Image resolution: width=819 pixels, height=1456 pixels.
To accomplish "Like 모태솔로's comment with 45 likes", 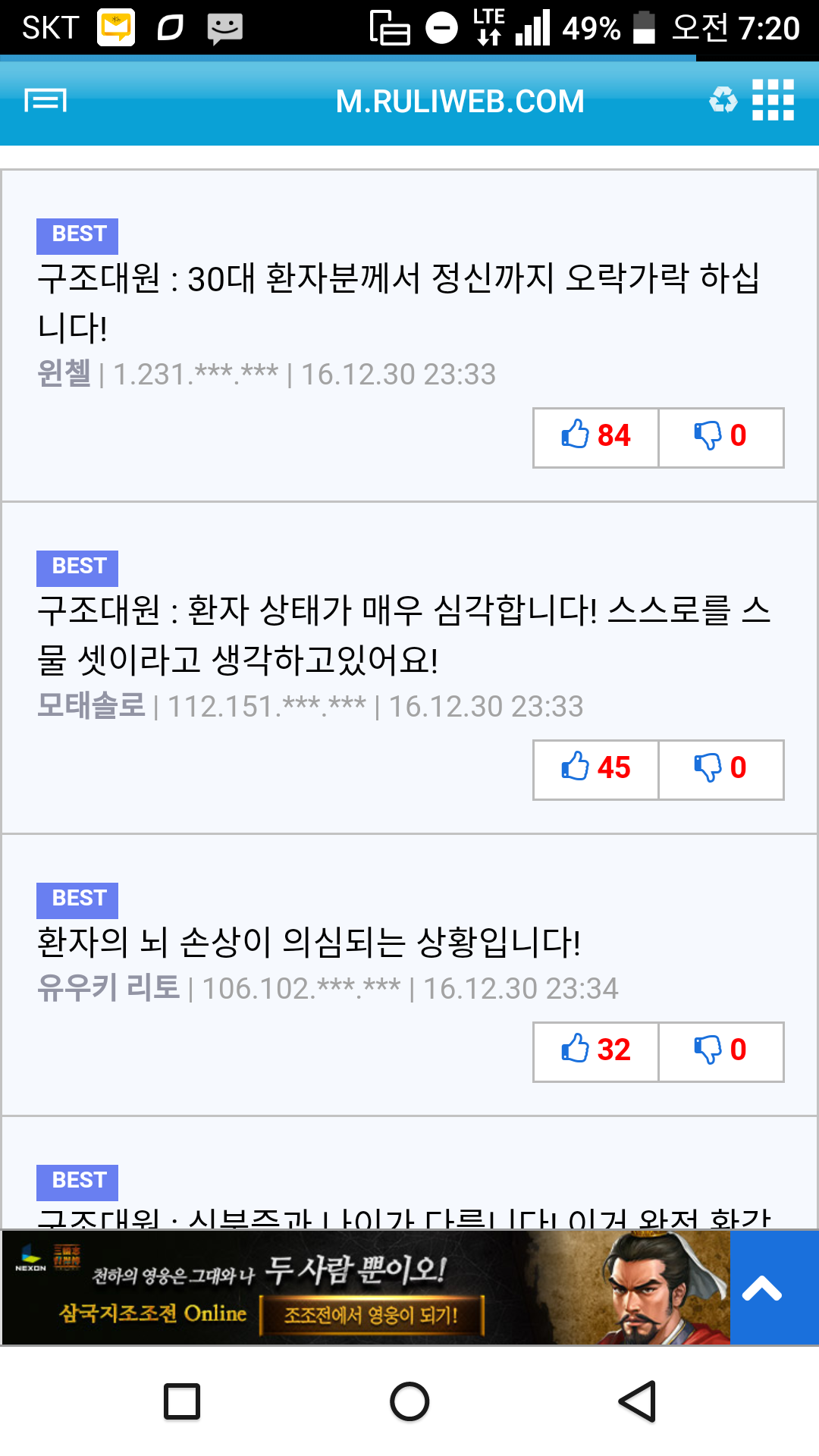I will (x=596, y=769).
